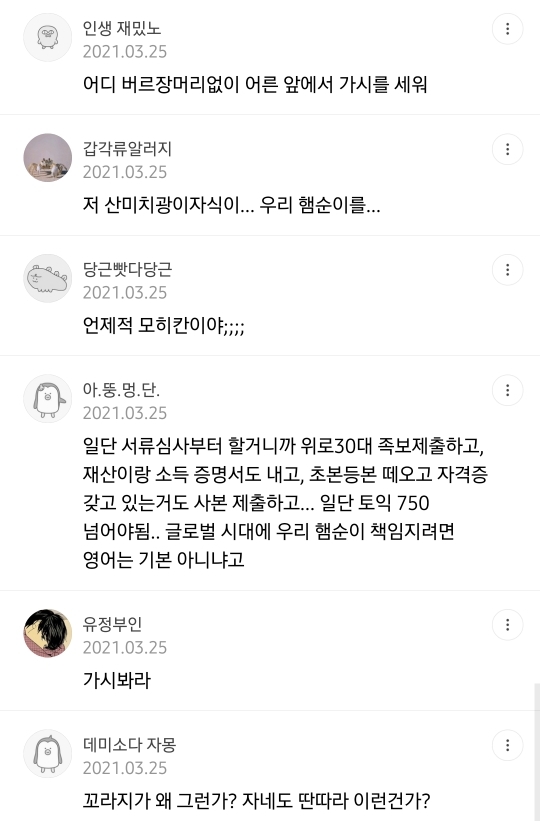
Task: Open 데미소다 자몽's profile avatar
Action: tap(48, 753)
